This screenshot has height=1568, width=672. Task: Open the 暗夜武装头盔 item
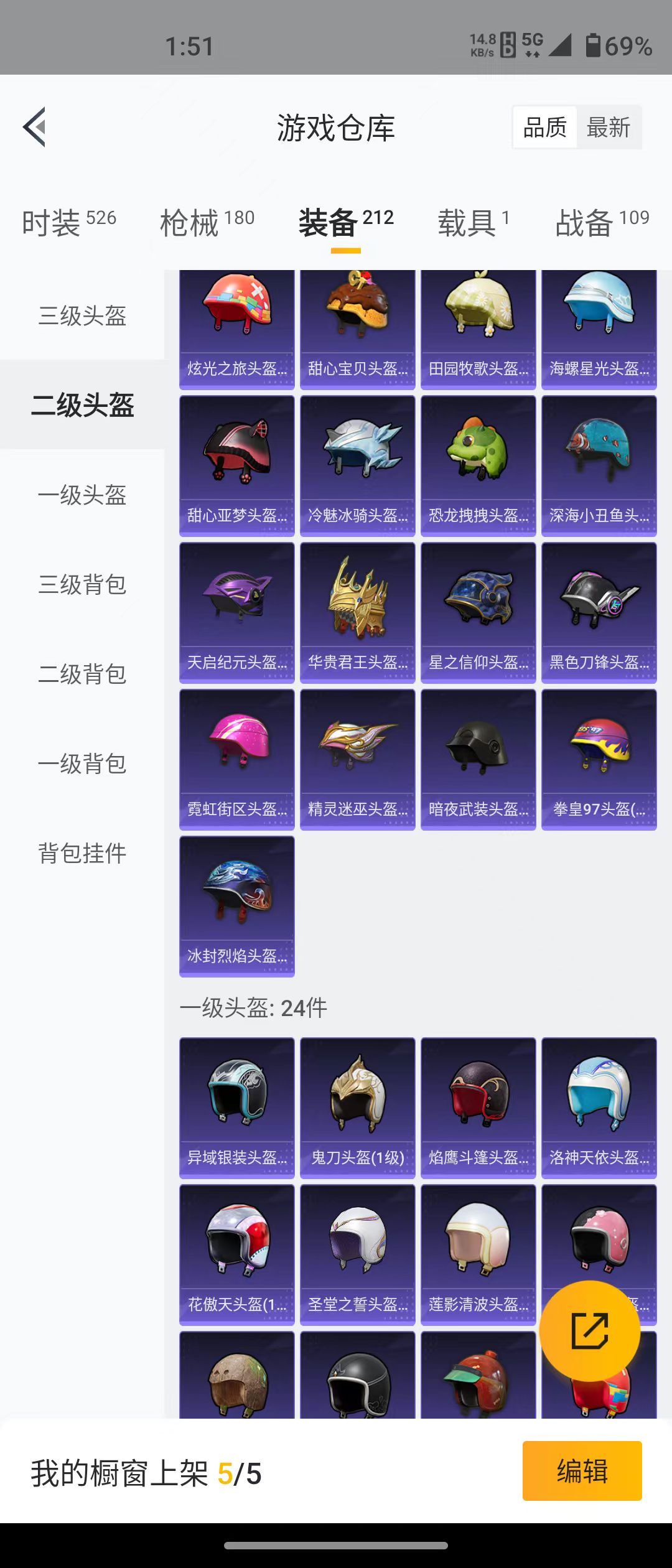point(478,759)
